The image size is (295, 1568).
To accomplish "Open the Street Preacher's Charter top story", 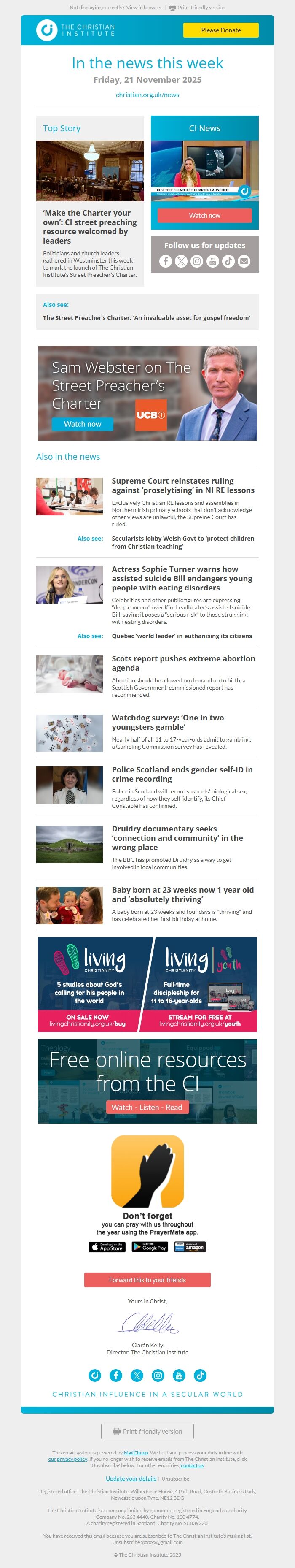I will (x=89, y=226).
